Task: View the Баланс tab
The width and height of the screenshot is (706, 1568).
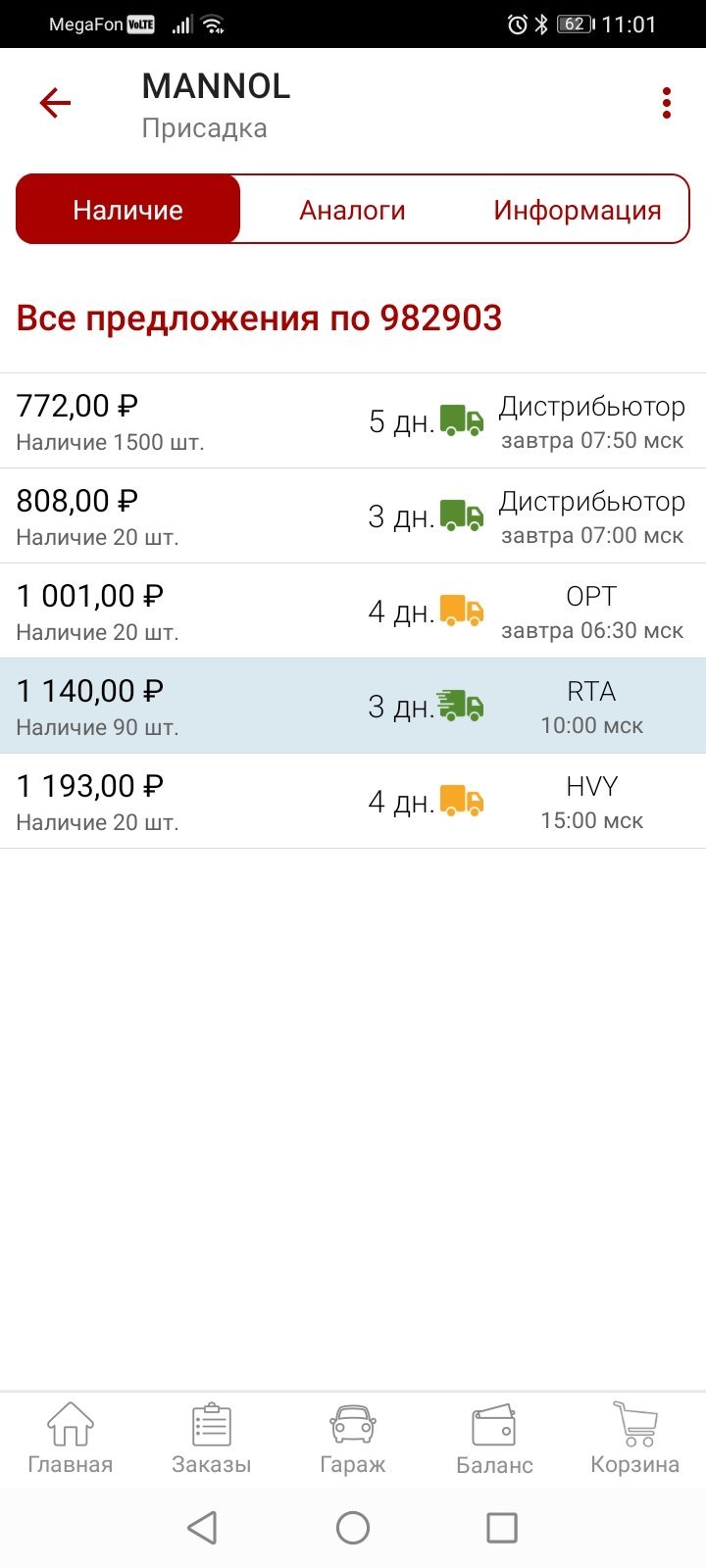Action: point(494,1439)
